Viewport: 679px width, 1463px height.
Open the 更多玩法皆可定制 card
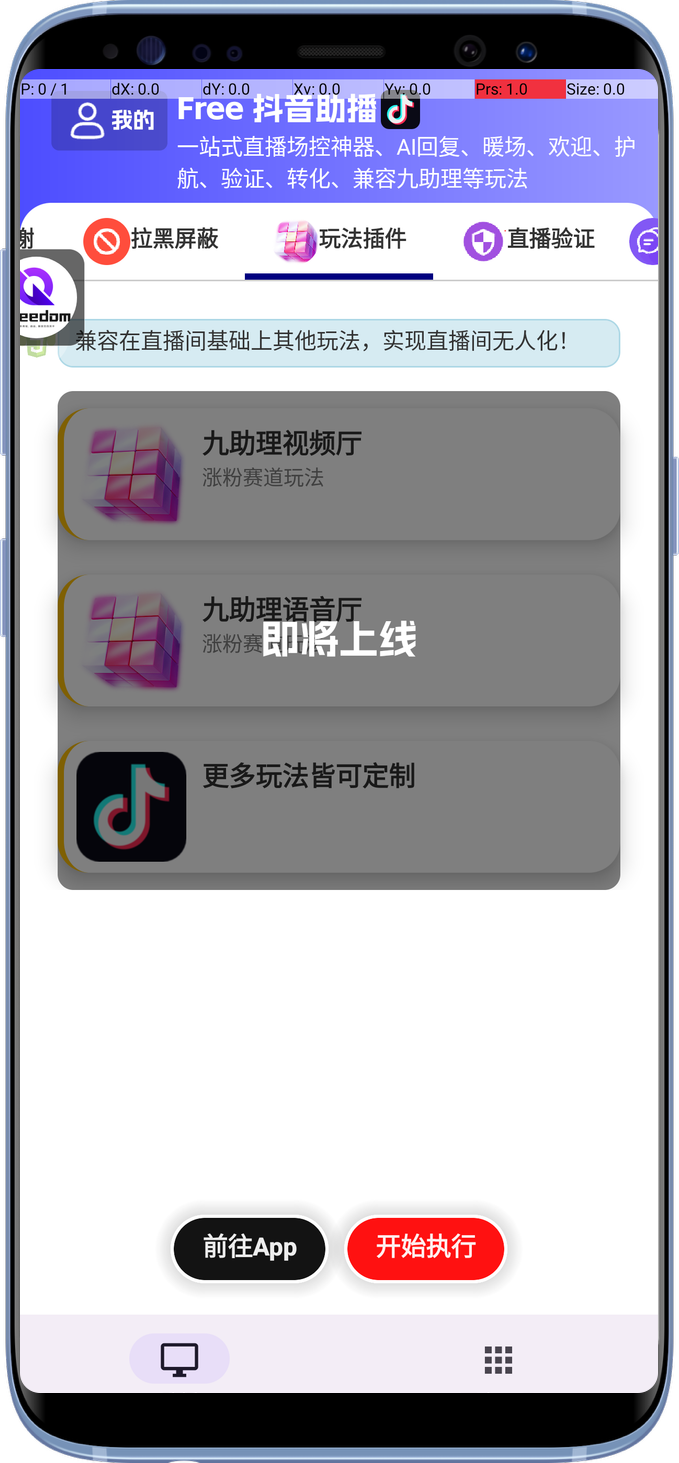coord(340,806)
